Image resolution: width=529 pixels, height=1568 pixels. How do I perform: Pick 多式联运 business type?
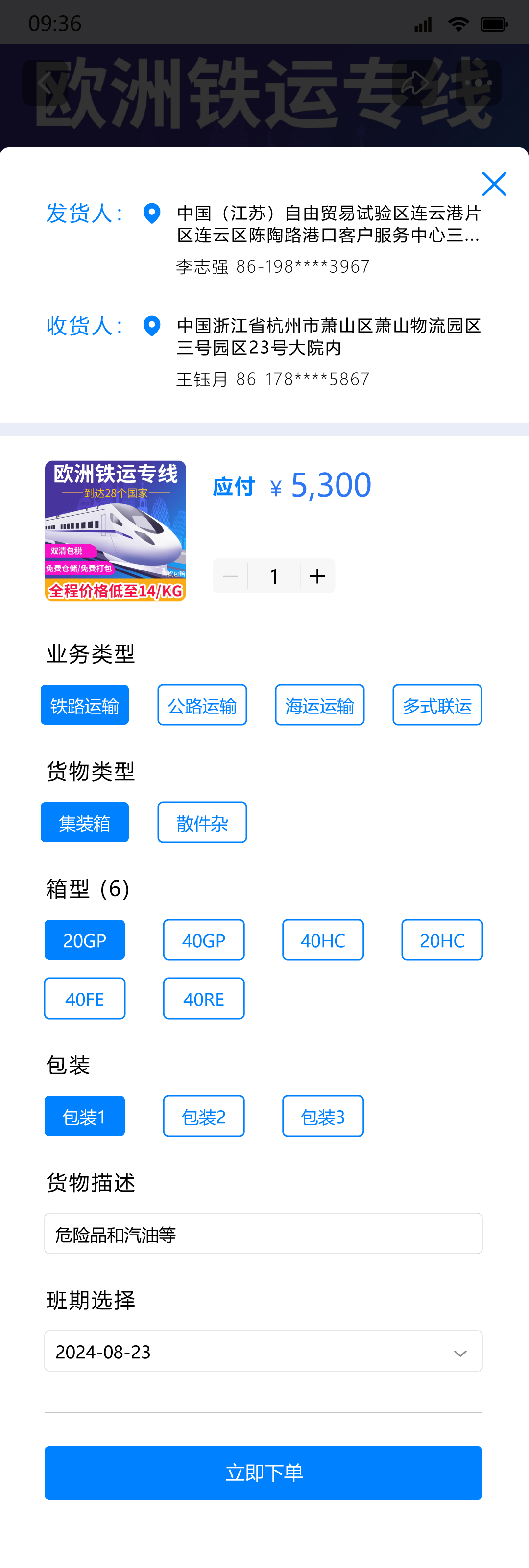pos(437,705)
